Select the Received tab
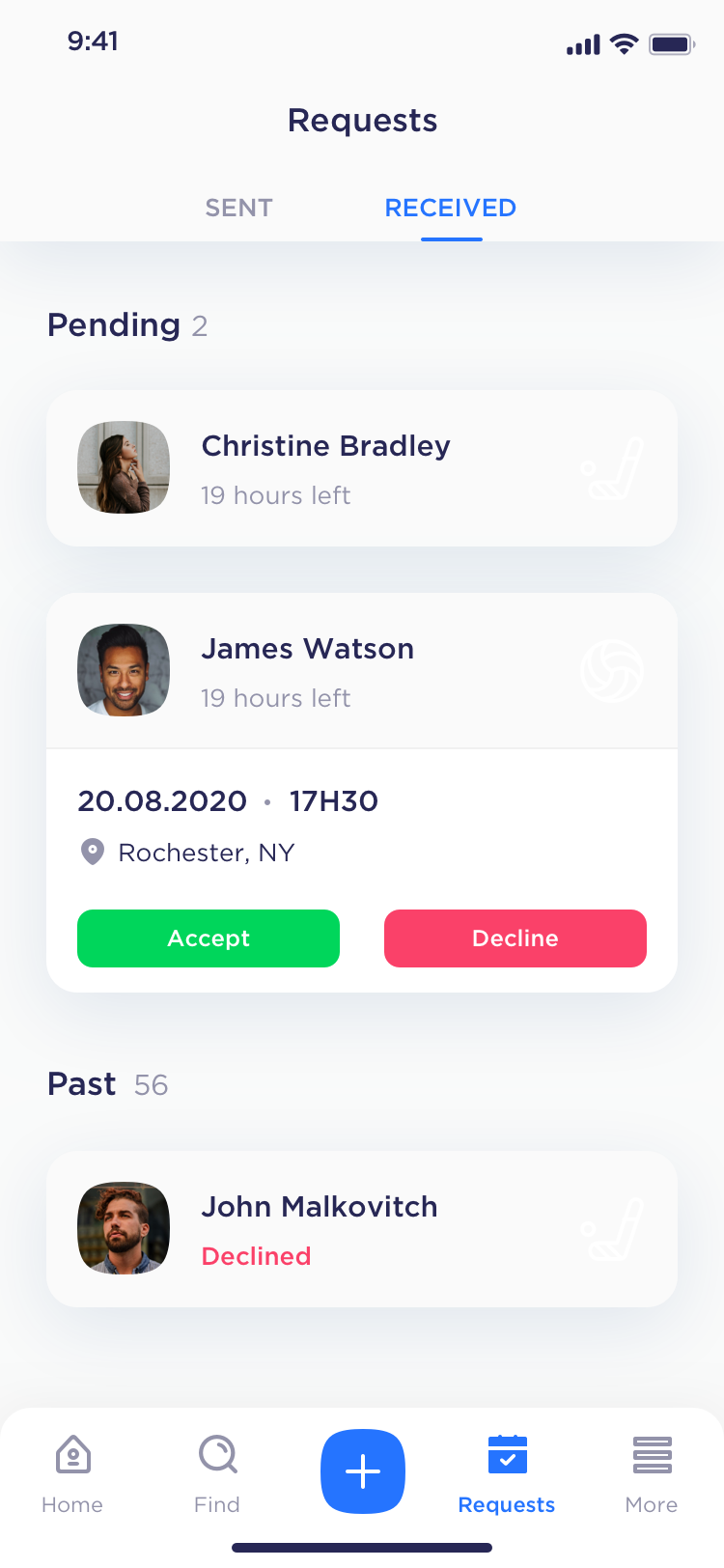This screenshot has width=724, height=1568. 450,208
